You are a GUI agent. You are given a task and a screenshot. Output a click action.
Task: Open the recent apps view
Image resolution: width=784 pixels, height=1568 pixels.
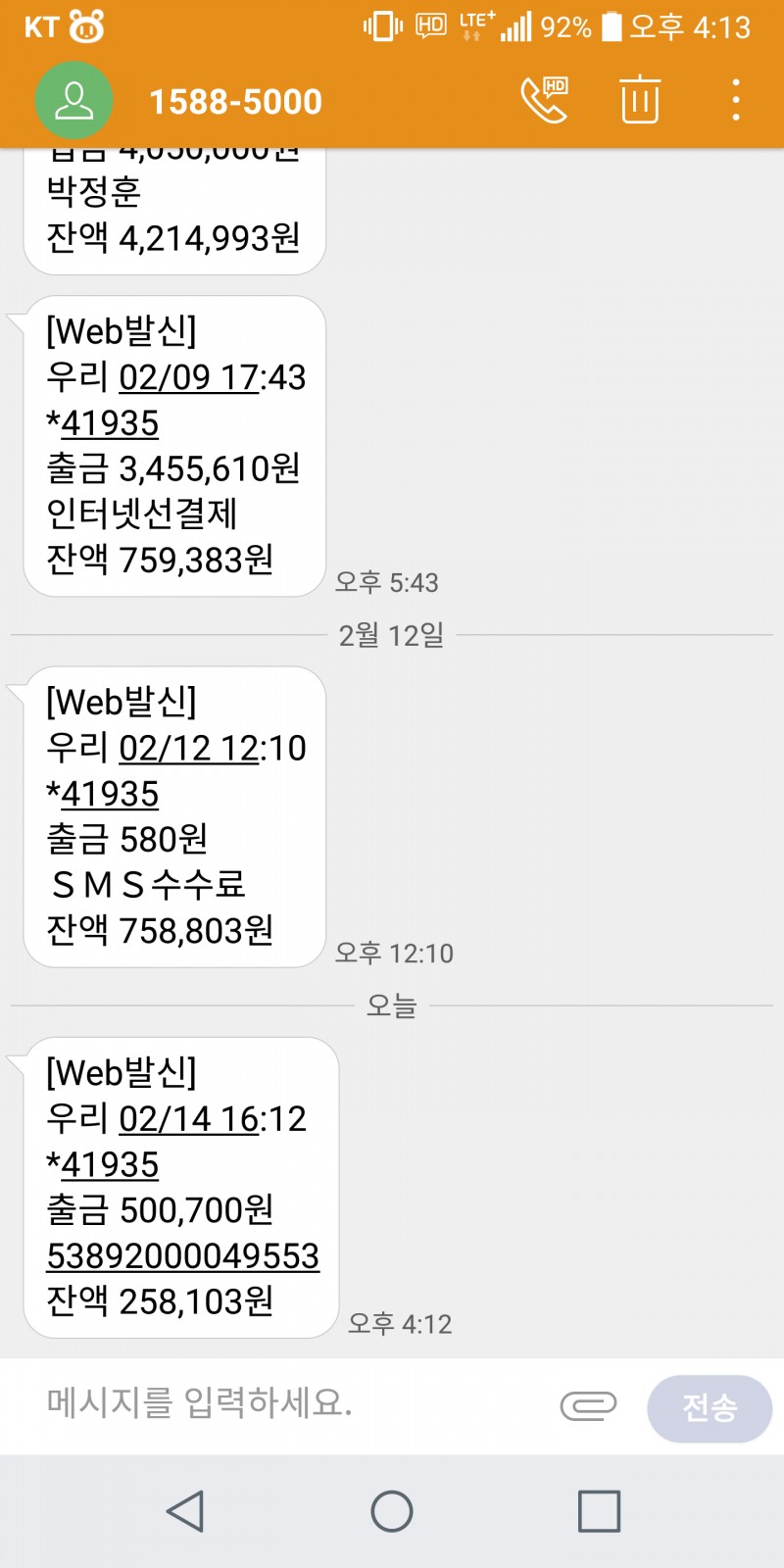599,1511
